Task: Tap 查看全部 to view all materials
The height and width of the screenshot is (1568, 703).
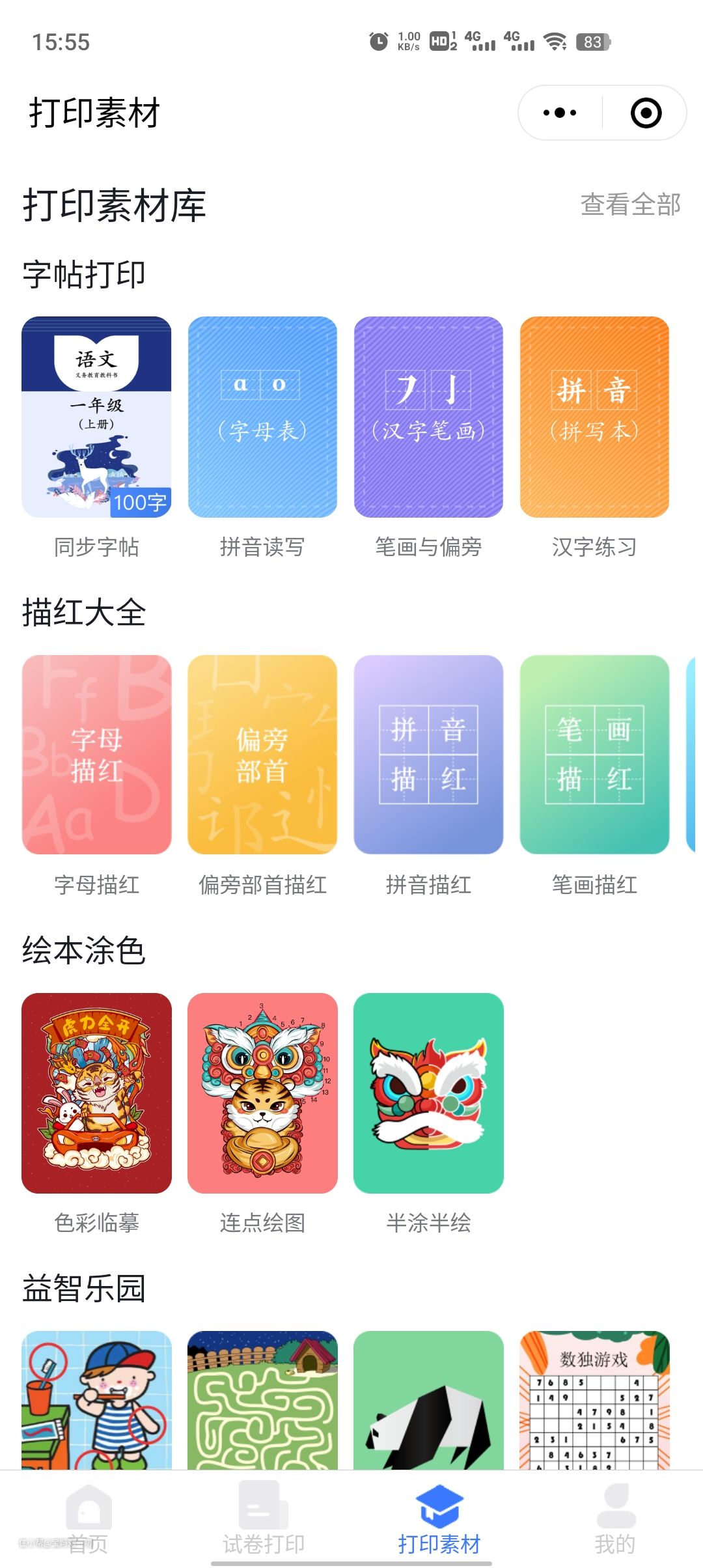Action: click(630, 204)
